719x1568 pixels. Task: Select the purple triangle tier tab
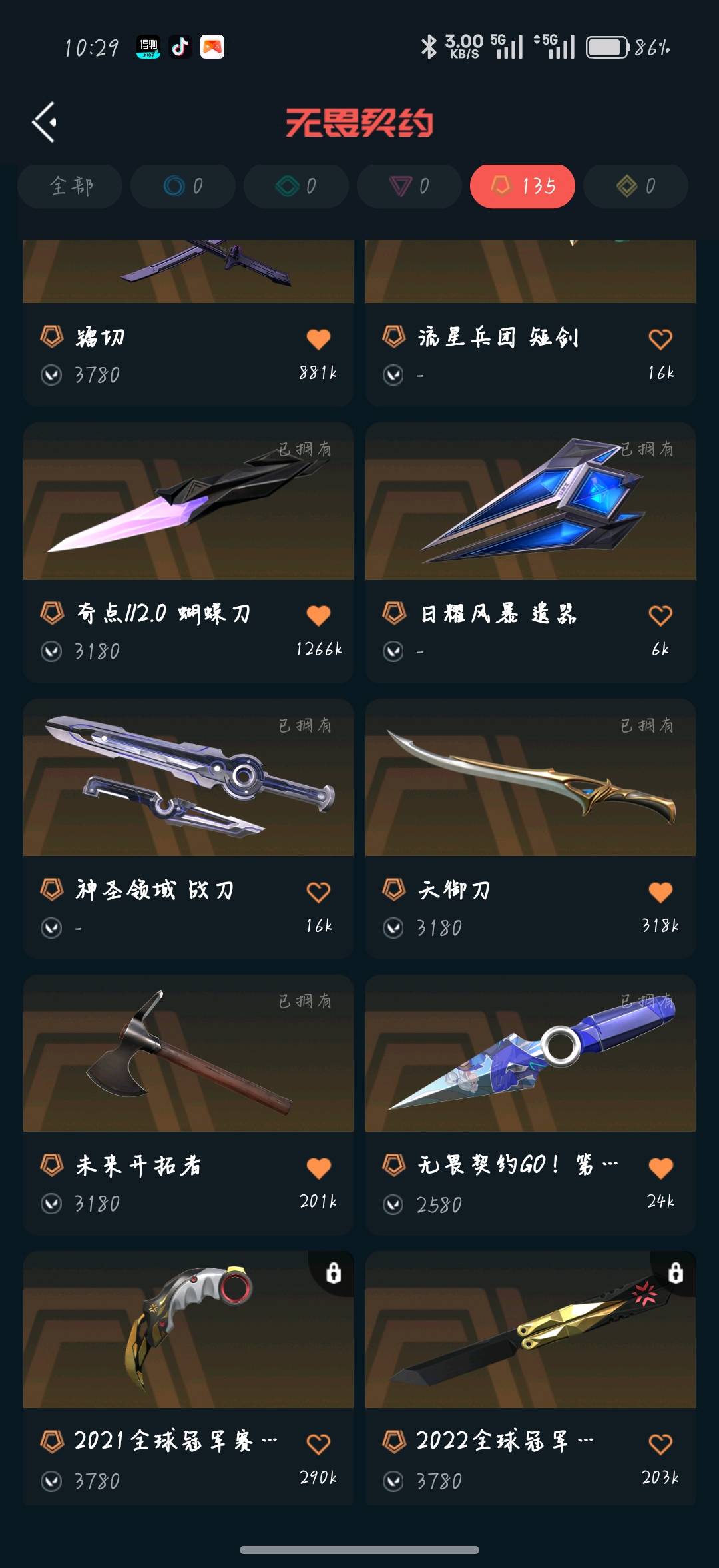pos(409,186)
